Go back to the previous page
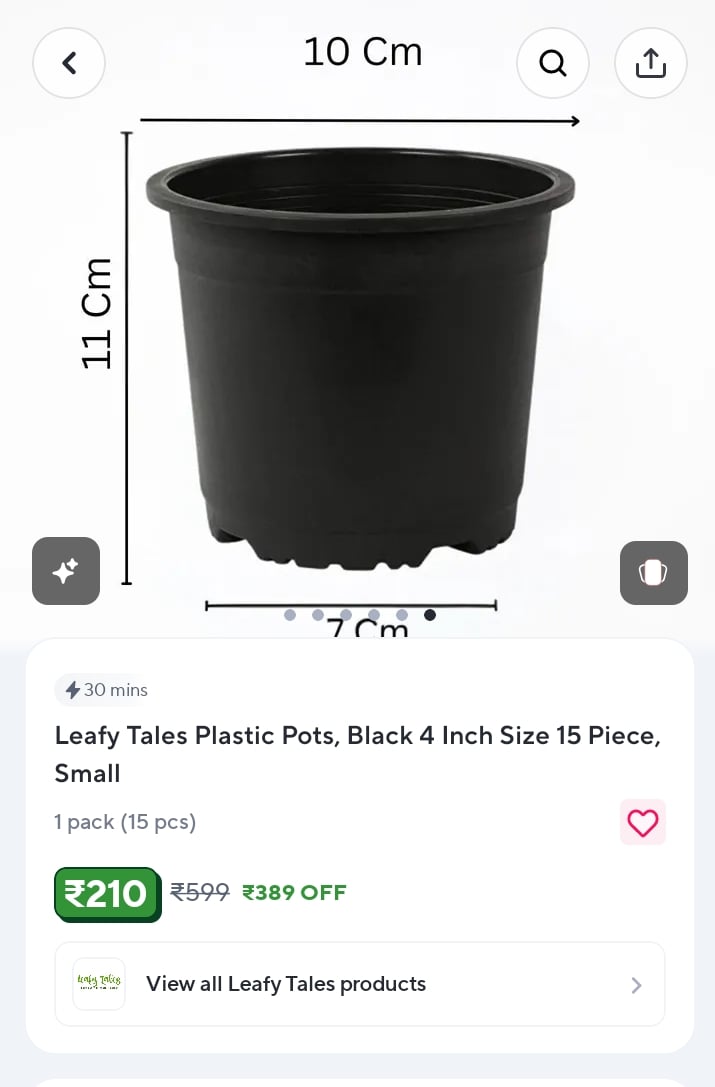The width and height of the screenshot is (715, 1087). coord(69,63)
